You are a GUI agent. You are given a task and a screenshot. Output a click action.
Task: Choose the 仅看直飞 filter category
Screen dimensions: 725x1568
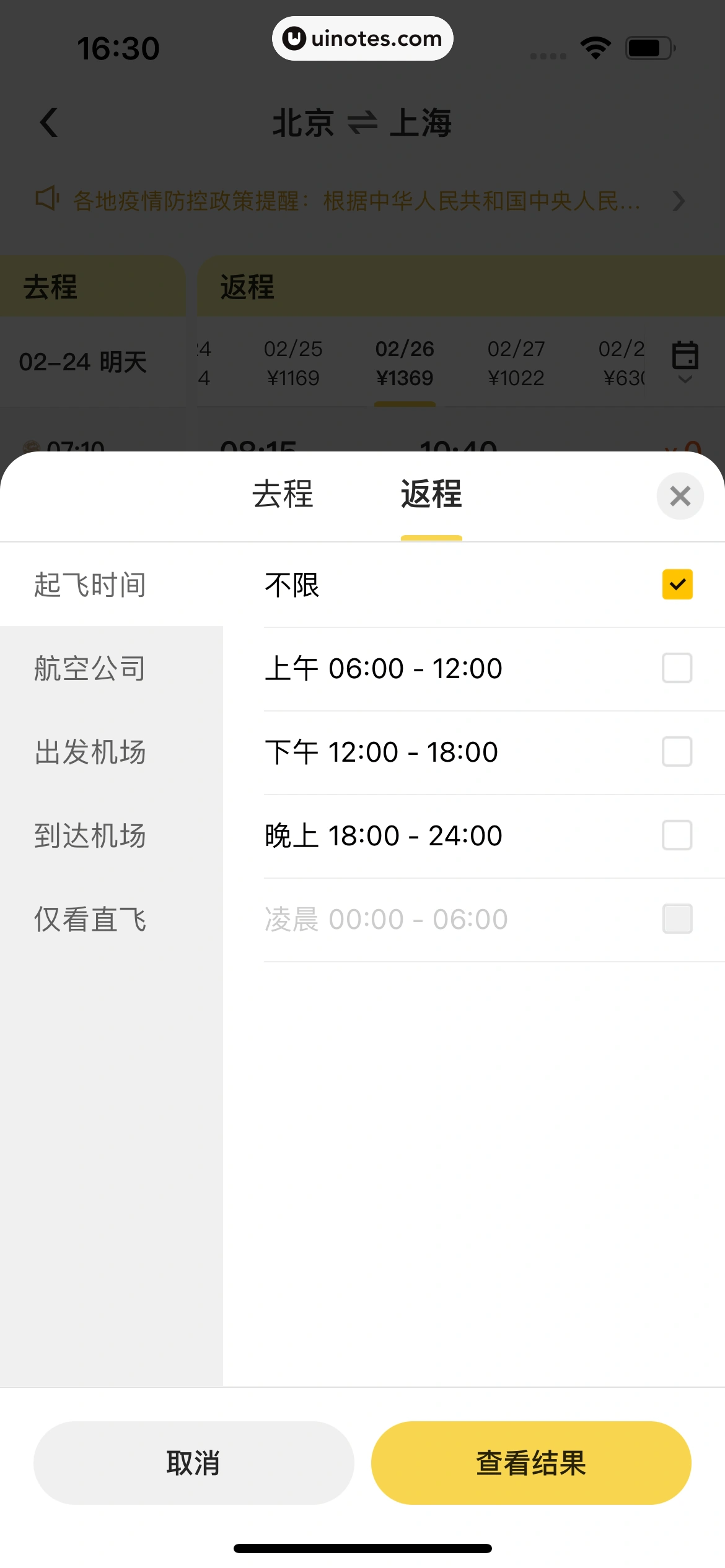click(90, 920)
